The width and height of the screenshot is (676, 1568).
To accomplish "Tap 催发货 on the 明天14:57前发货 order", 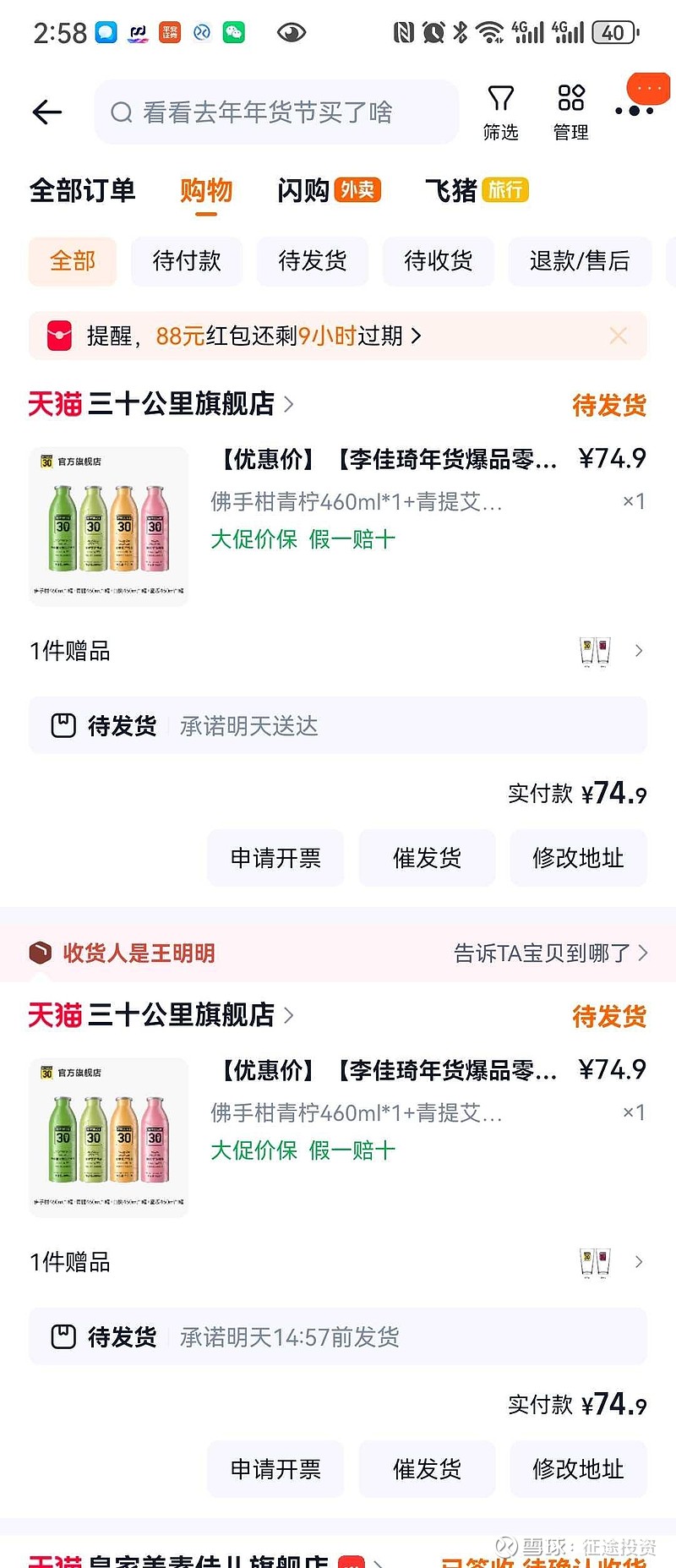I will point(427,1469).
